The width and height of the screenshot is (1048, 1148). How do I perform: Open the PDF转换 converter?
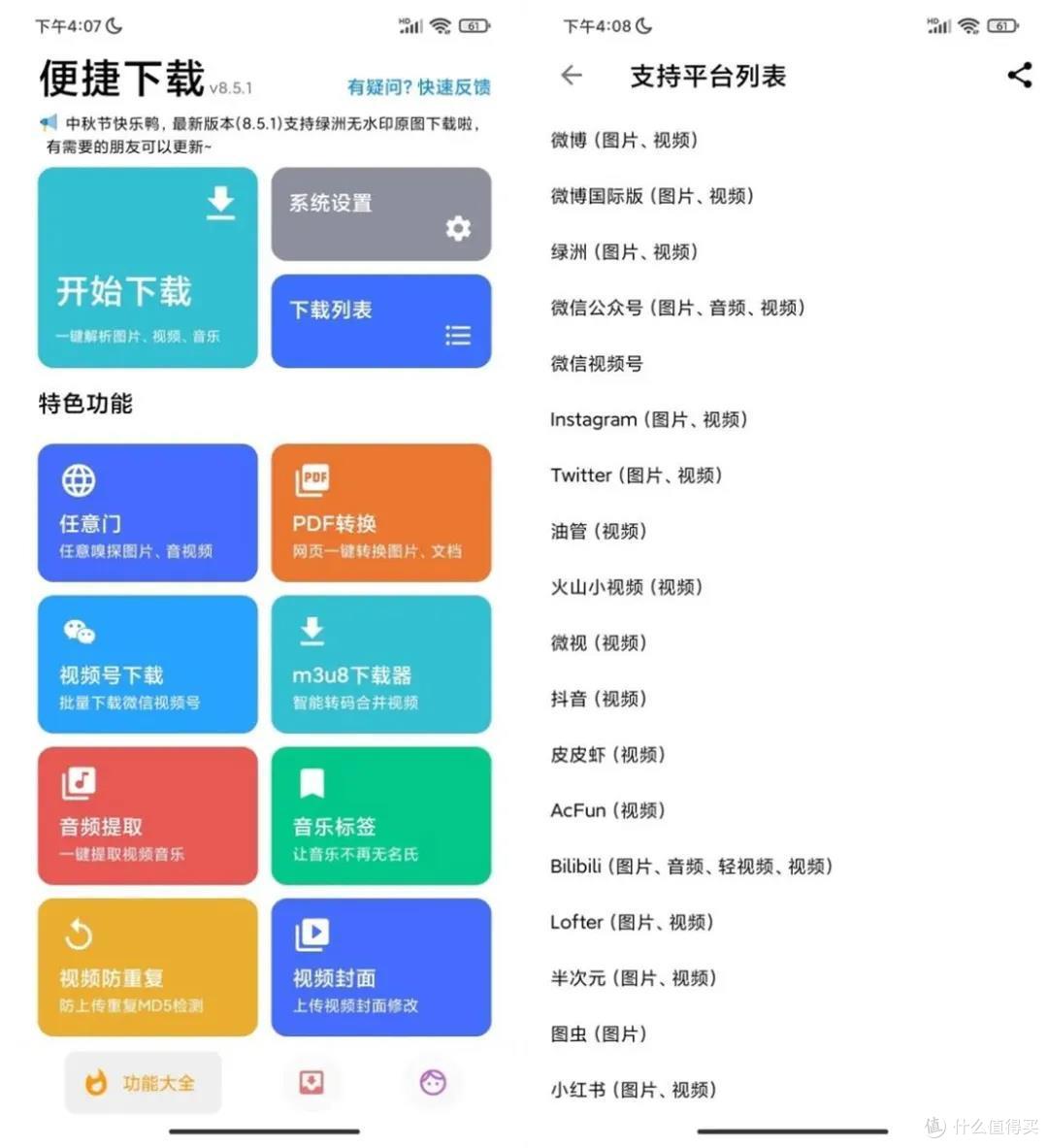pyautogui.click(x=380, y=512)
